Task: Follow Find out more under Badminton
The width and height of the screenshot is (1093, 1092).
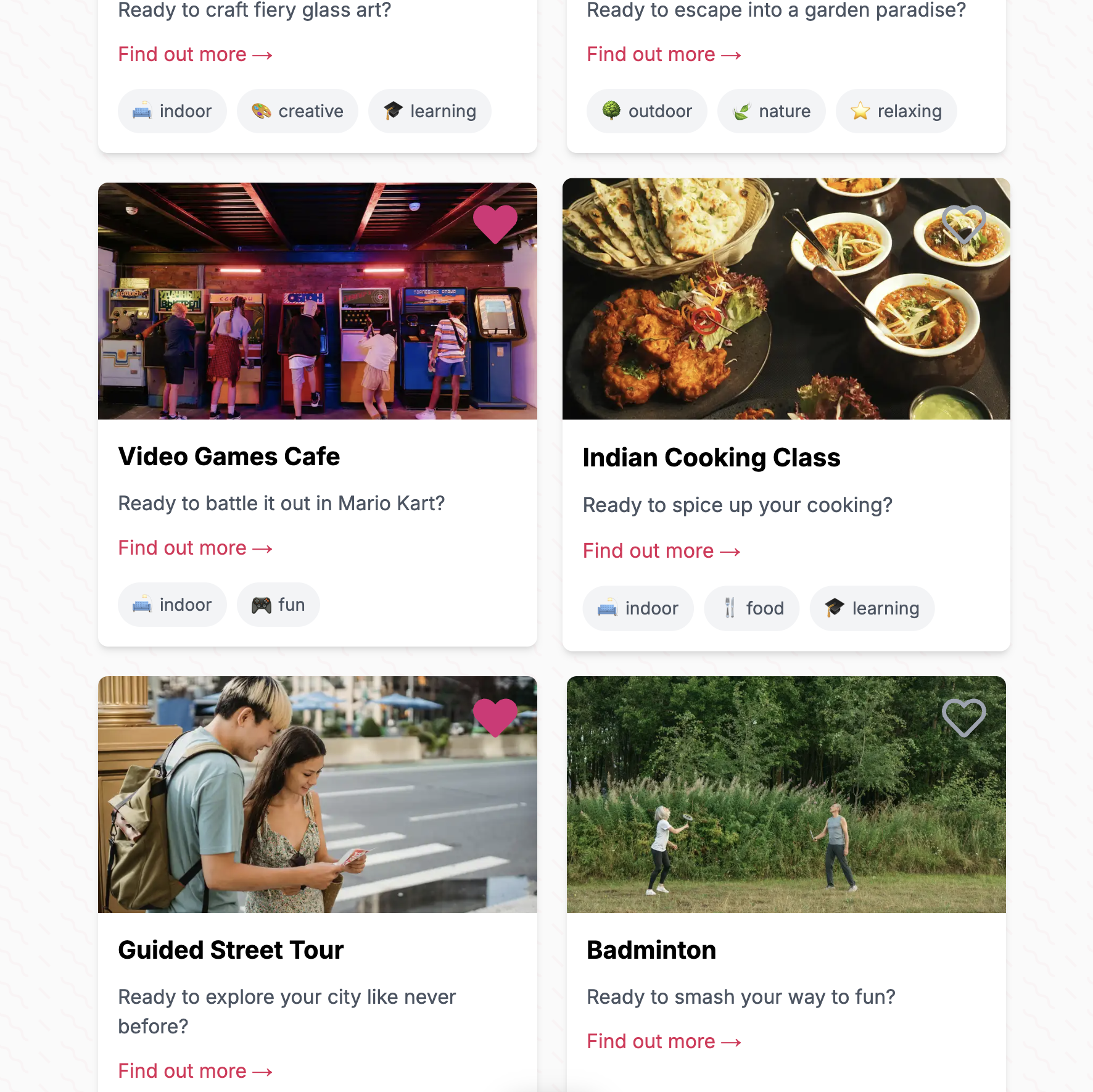Action: [664, 1041]
